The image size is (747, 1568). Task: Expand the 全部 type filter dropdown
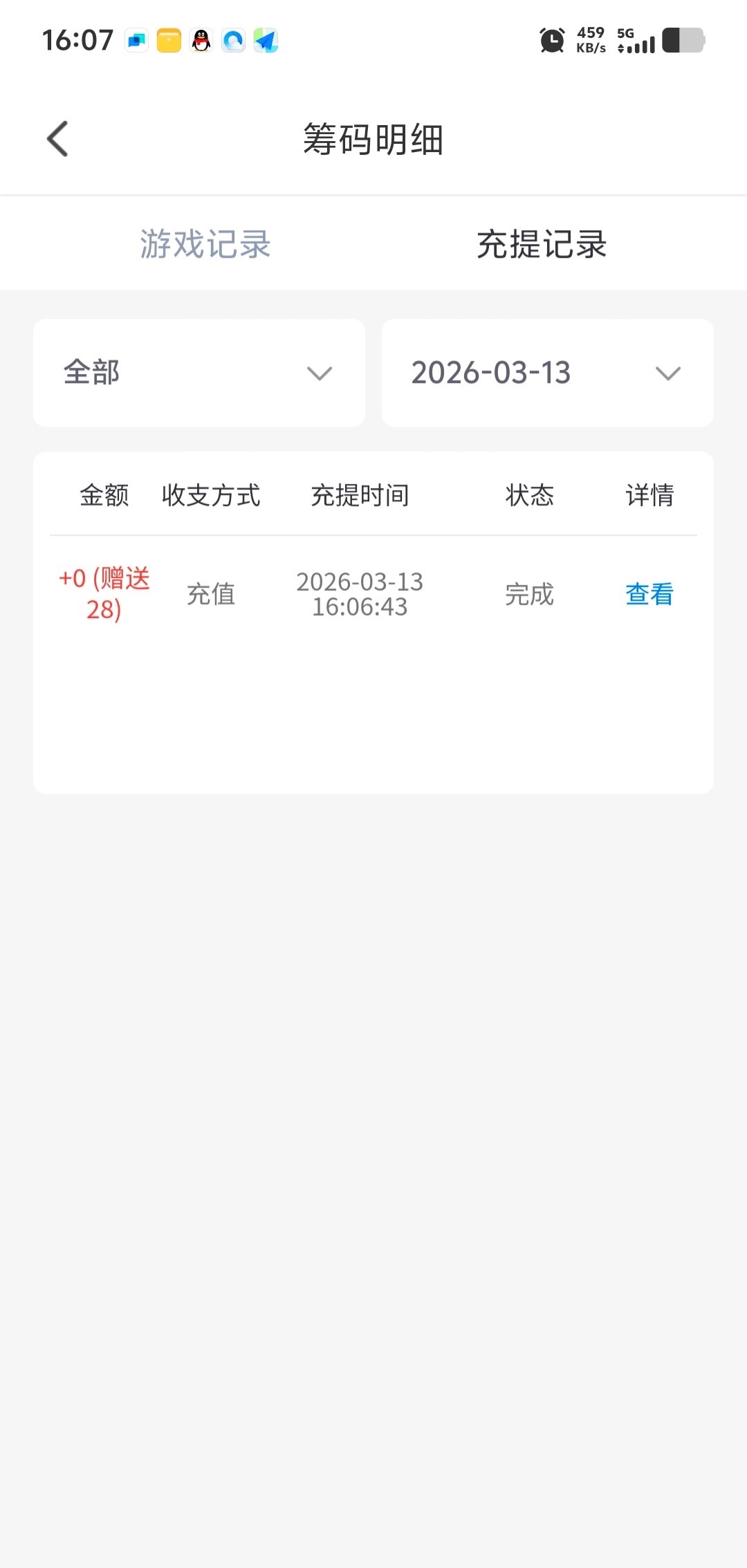point(199,373)
